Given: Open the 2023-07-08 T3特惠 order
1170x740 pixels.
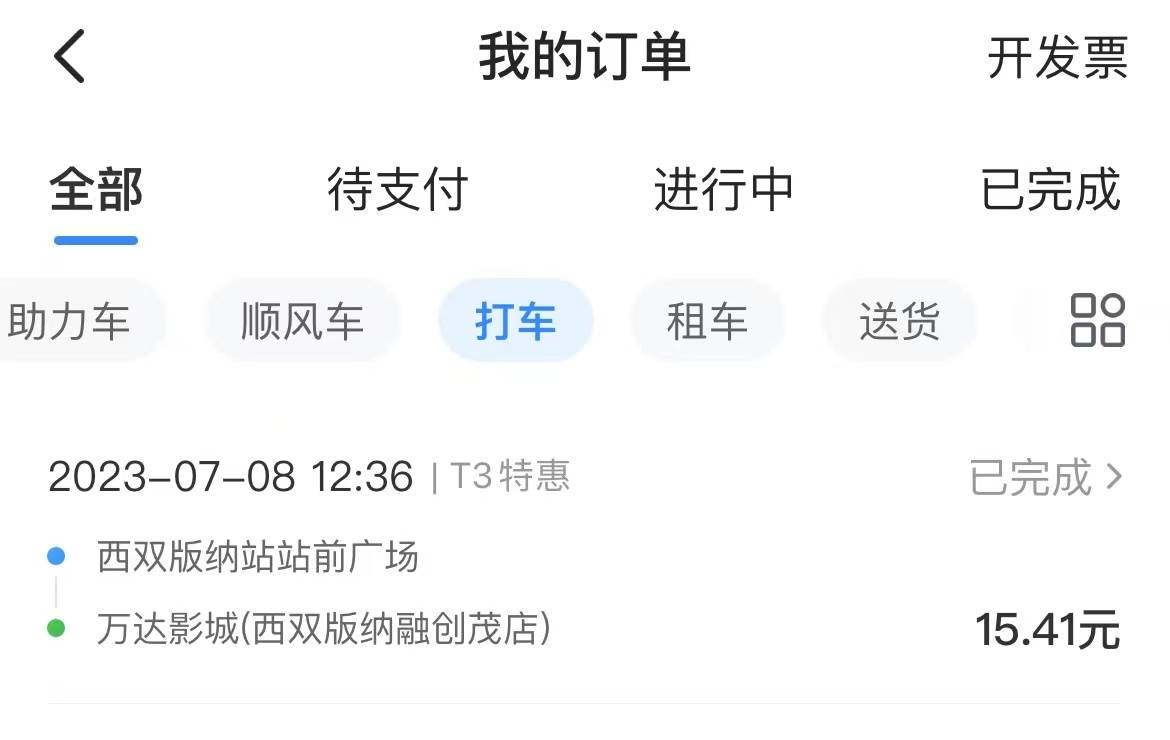Looking at the screenshot, I should tap(584, 555).
